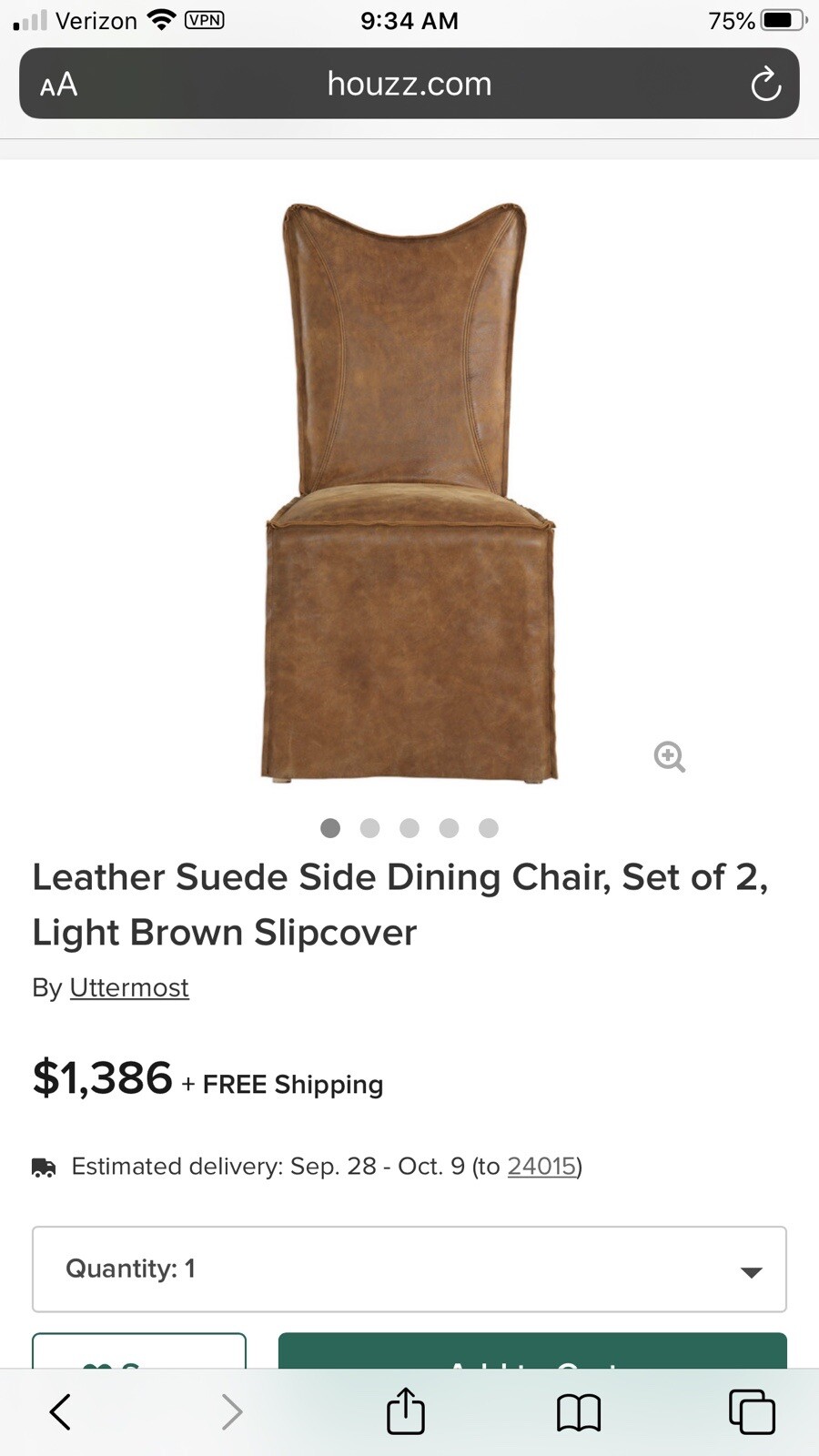
Task: Share this product page
Action: [404, 1411]
